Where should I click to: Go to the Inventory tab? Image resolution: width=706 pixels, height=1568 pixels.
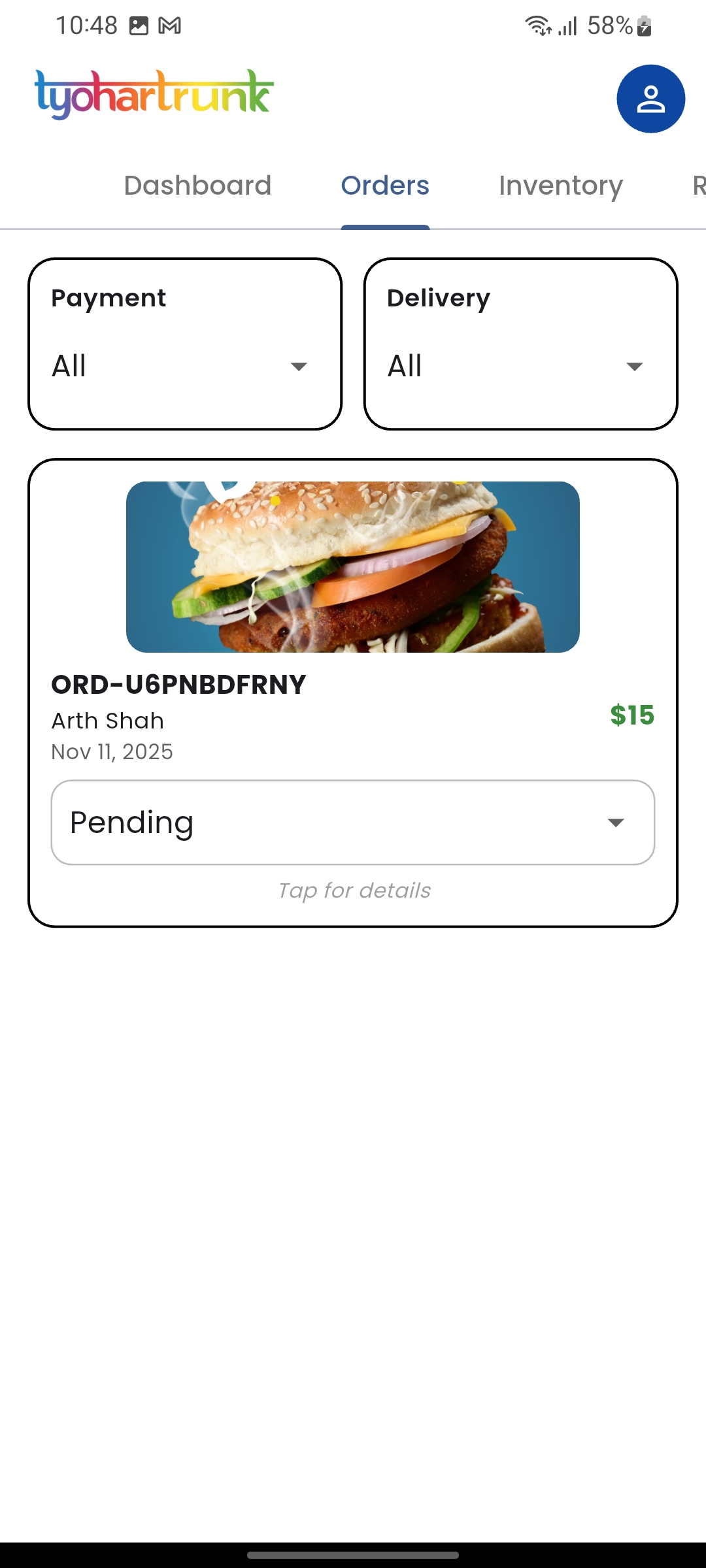click(x=560, y=186)
